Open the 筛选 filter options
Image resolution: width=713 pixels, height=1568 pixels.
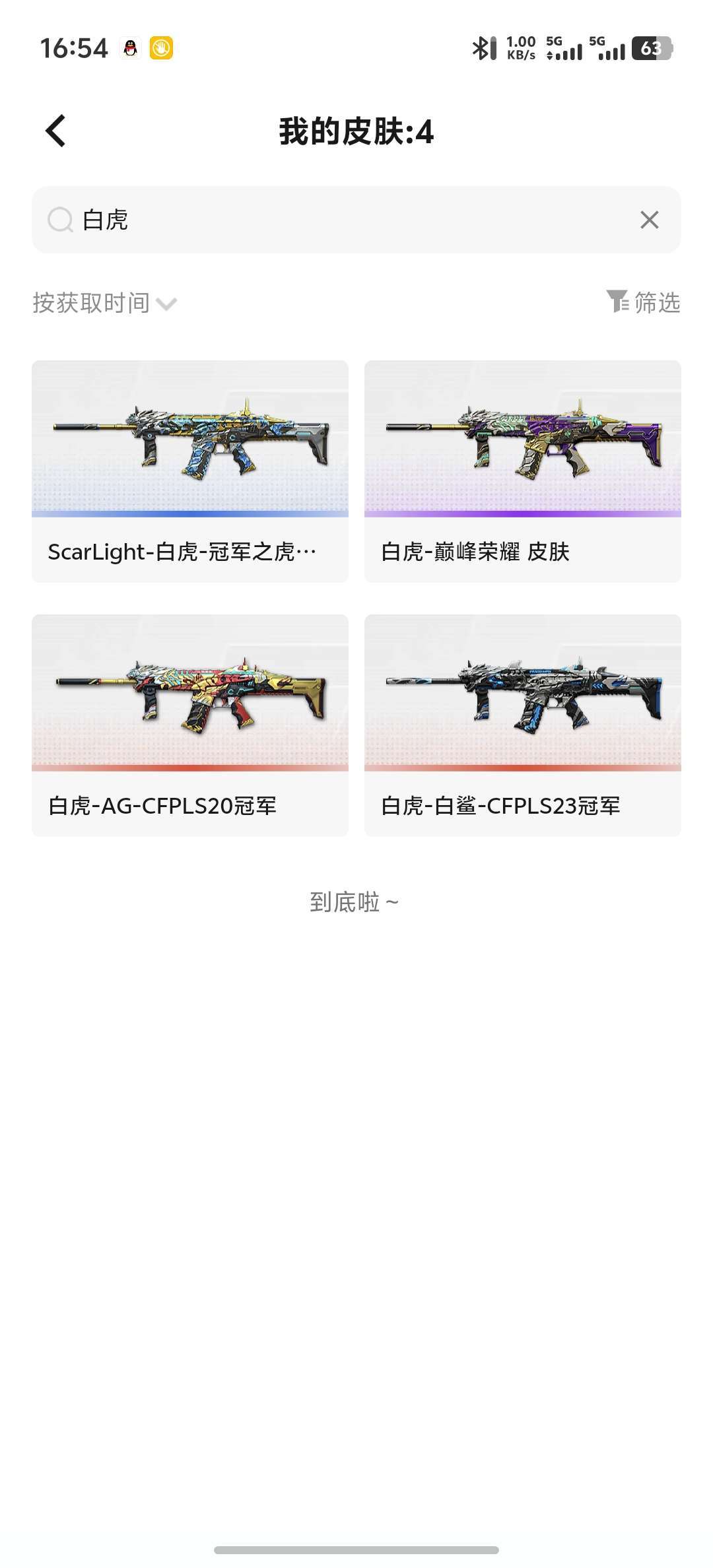(x=643, y=302)
